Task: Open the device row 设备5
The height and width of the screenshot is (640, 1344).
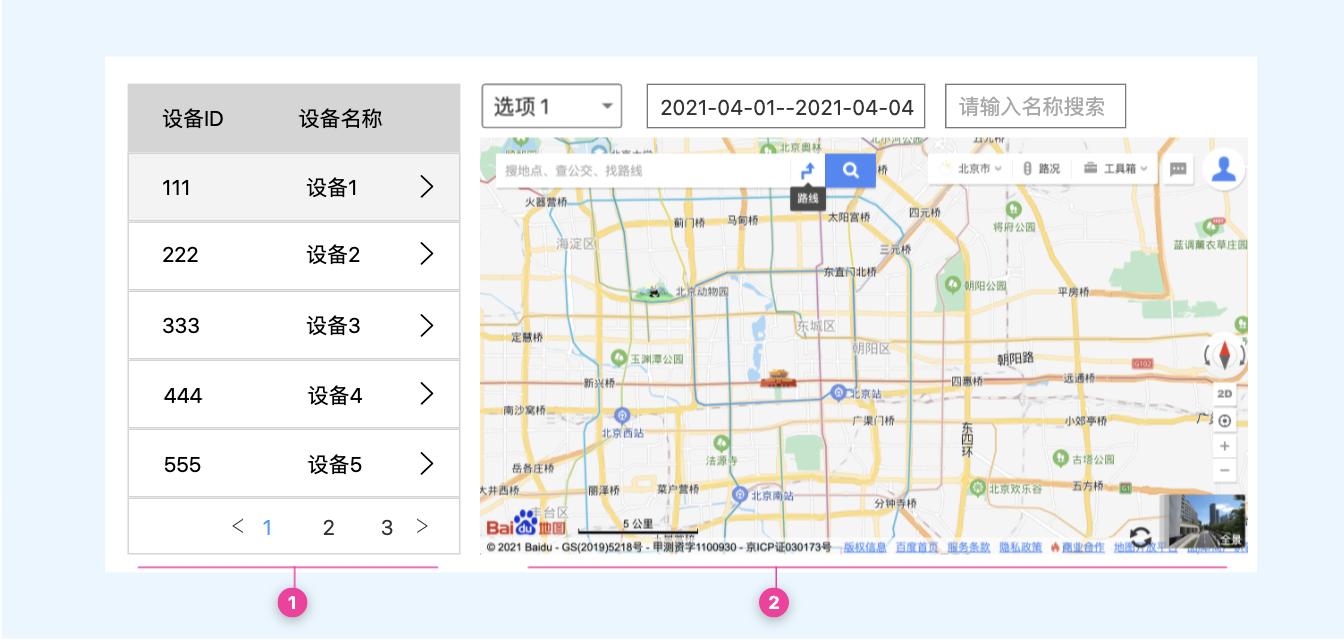Action: point(294,464)
